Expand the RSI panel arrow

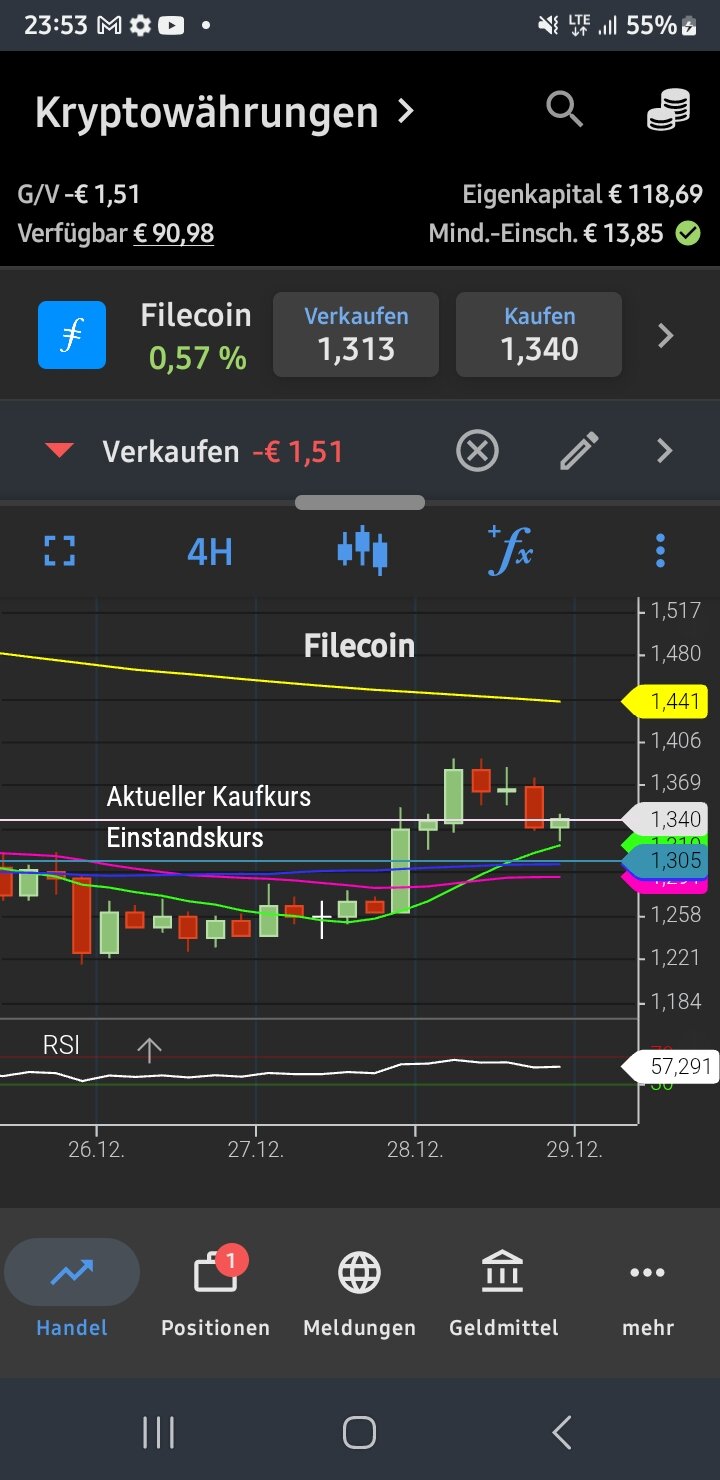[x=149, y=1050]
